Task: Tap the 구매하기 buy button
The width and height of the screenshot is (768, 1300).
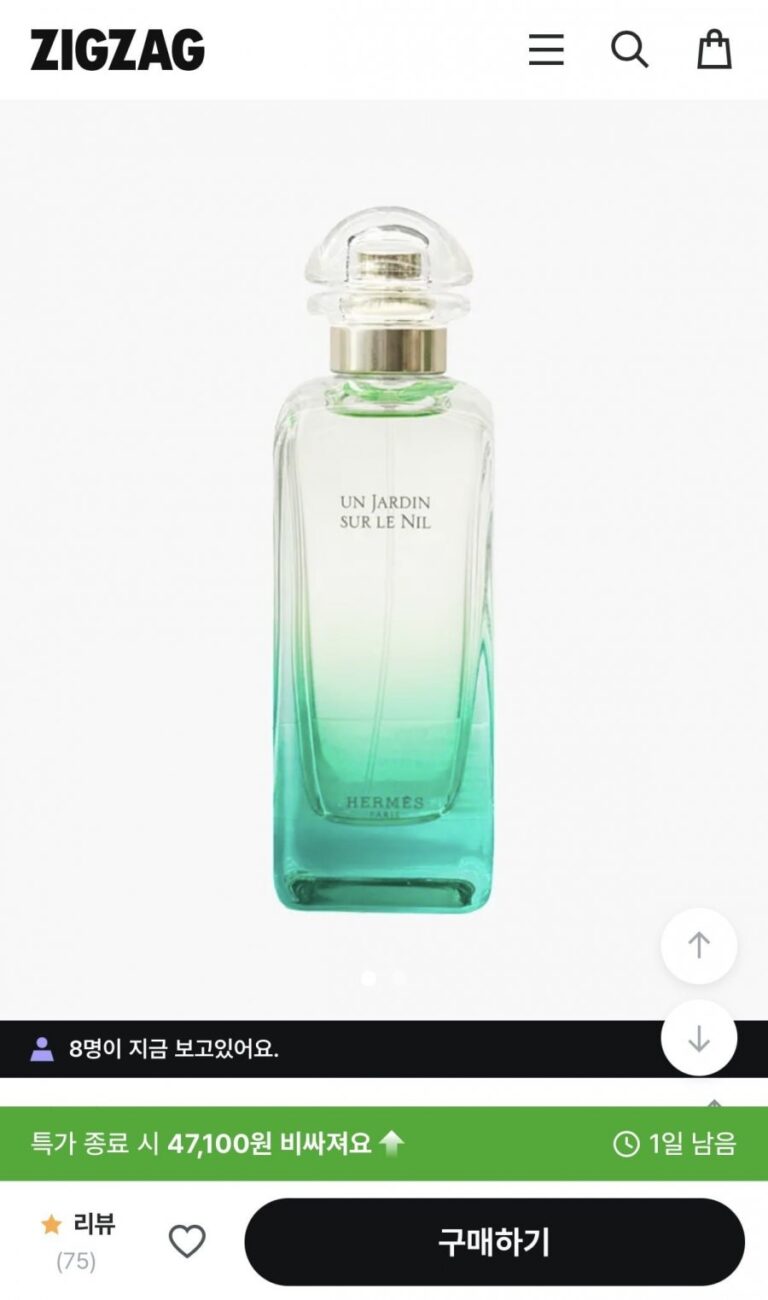Action: pos(494,1242)
